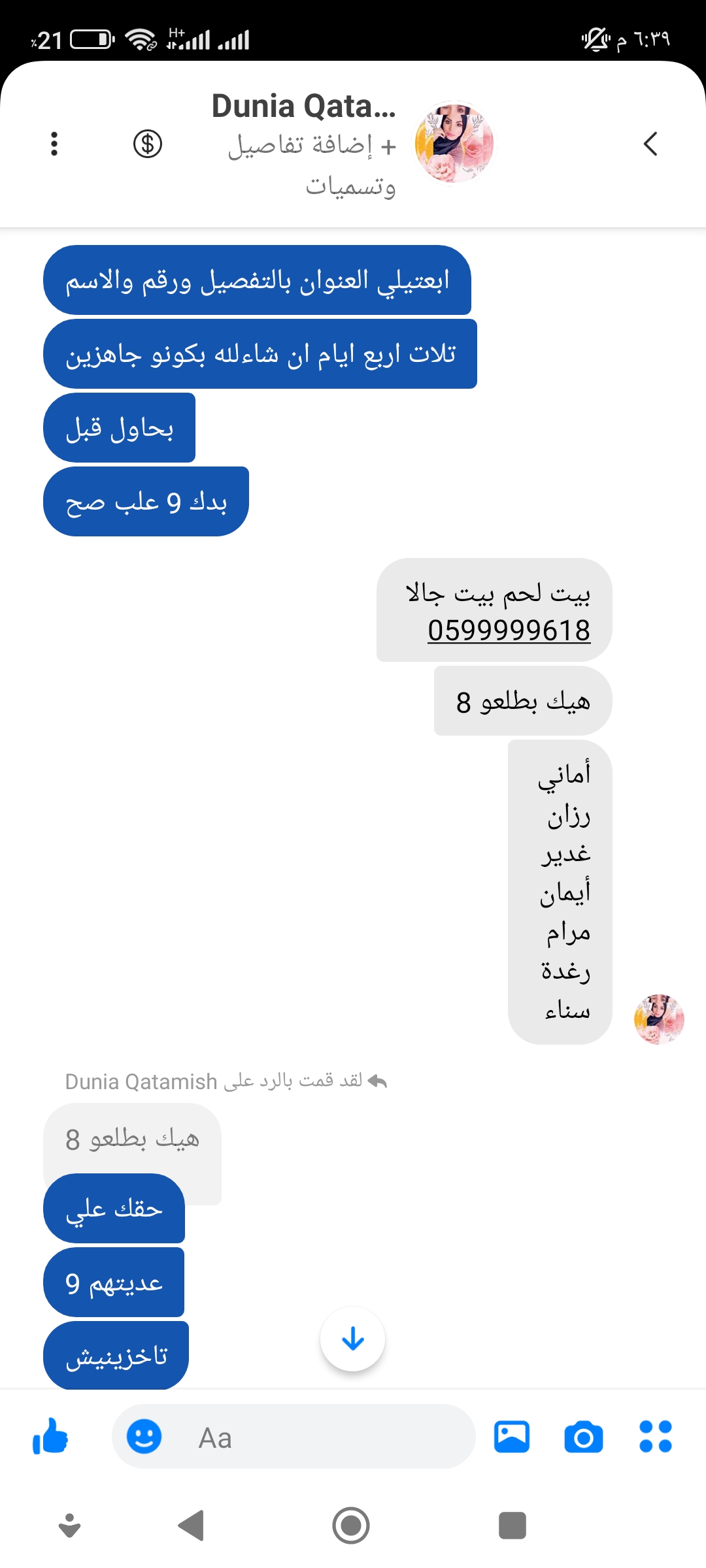Open the four-dot more actions menu
Viewport: 706px width, 1568px height.
pyautogui.click(x=656, y=1437)
